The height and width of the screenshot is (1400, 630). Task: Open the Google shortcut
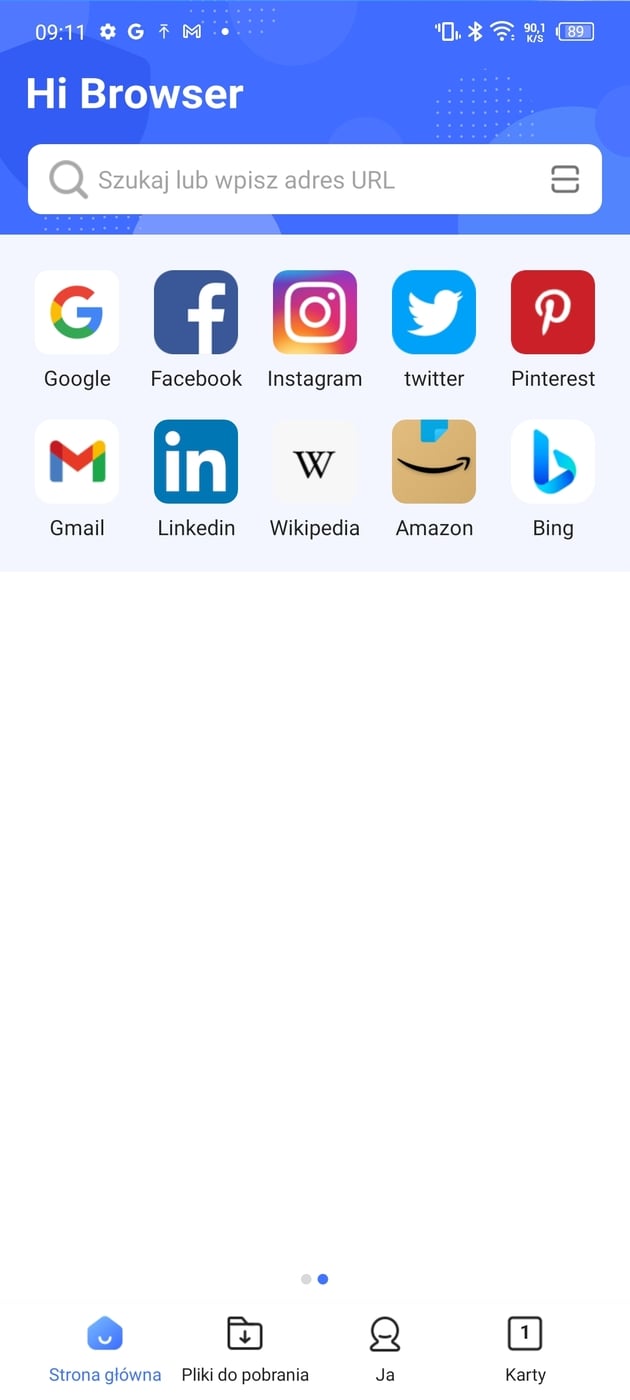[x=77, y=313]
